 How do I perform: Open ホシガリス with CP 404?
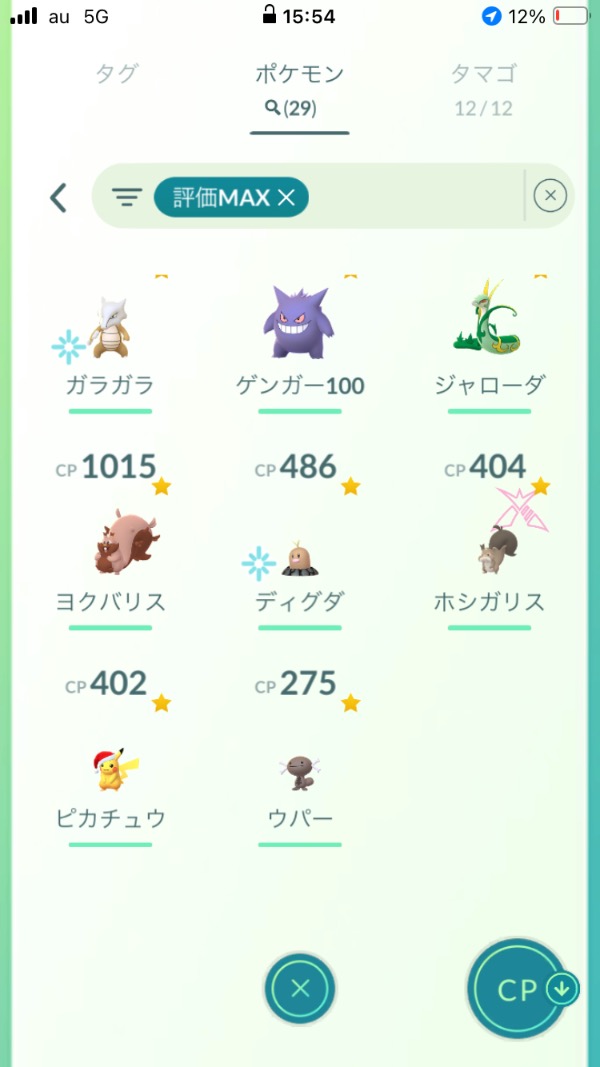(x=489, y=550)
